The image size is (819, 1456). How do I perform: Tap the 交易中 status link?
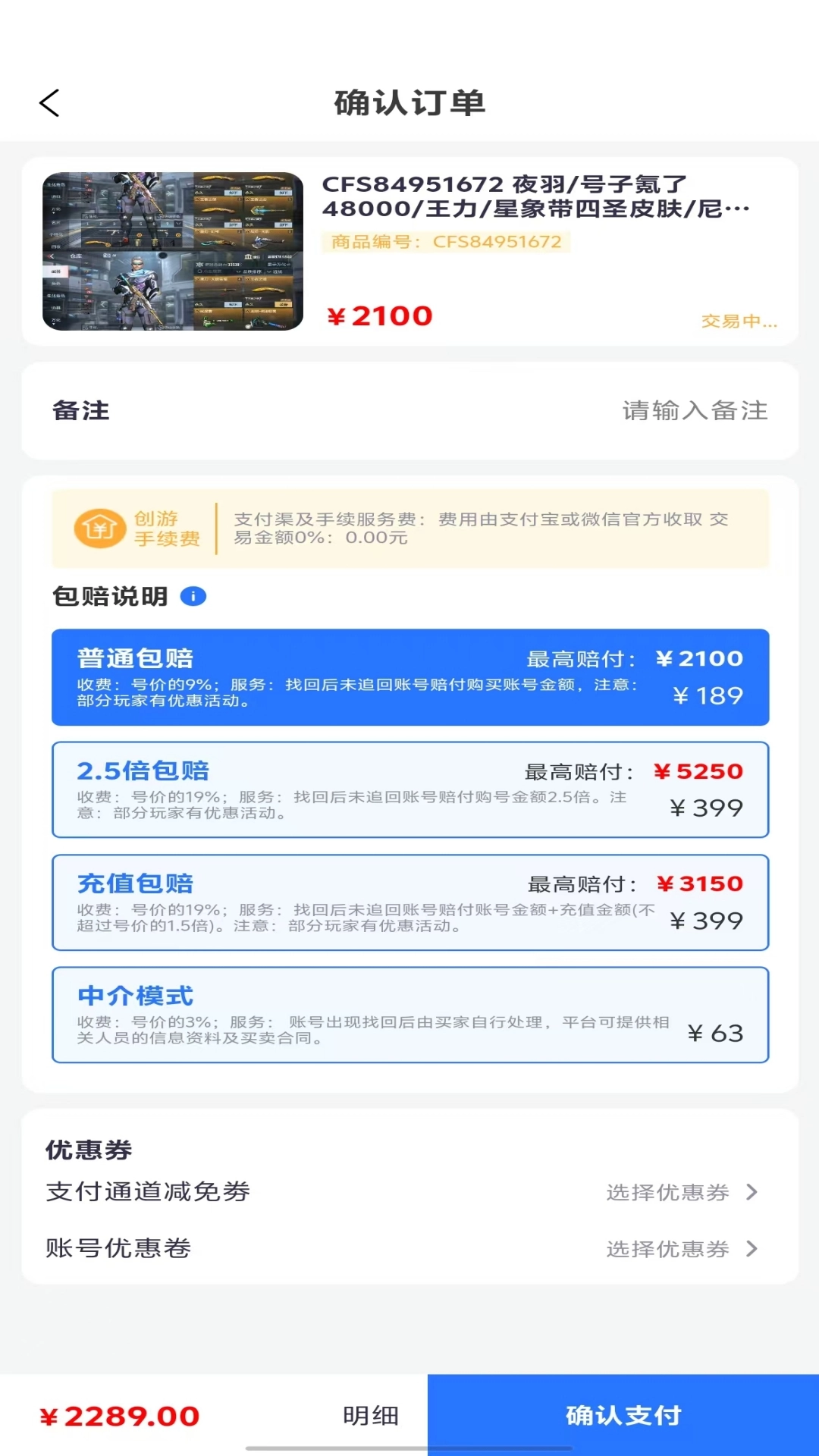[738, 322]
